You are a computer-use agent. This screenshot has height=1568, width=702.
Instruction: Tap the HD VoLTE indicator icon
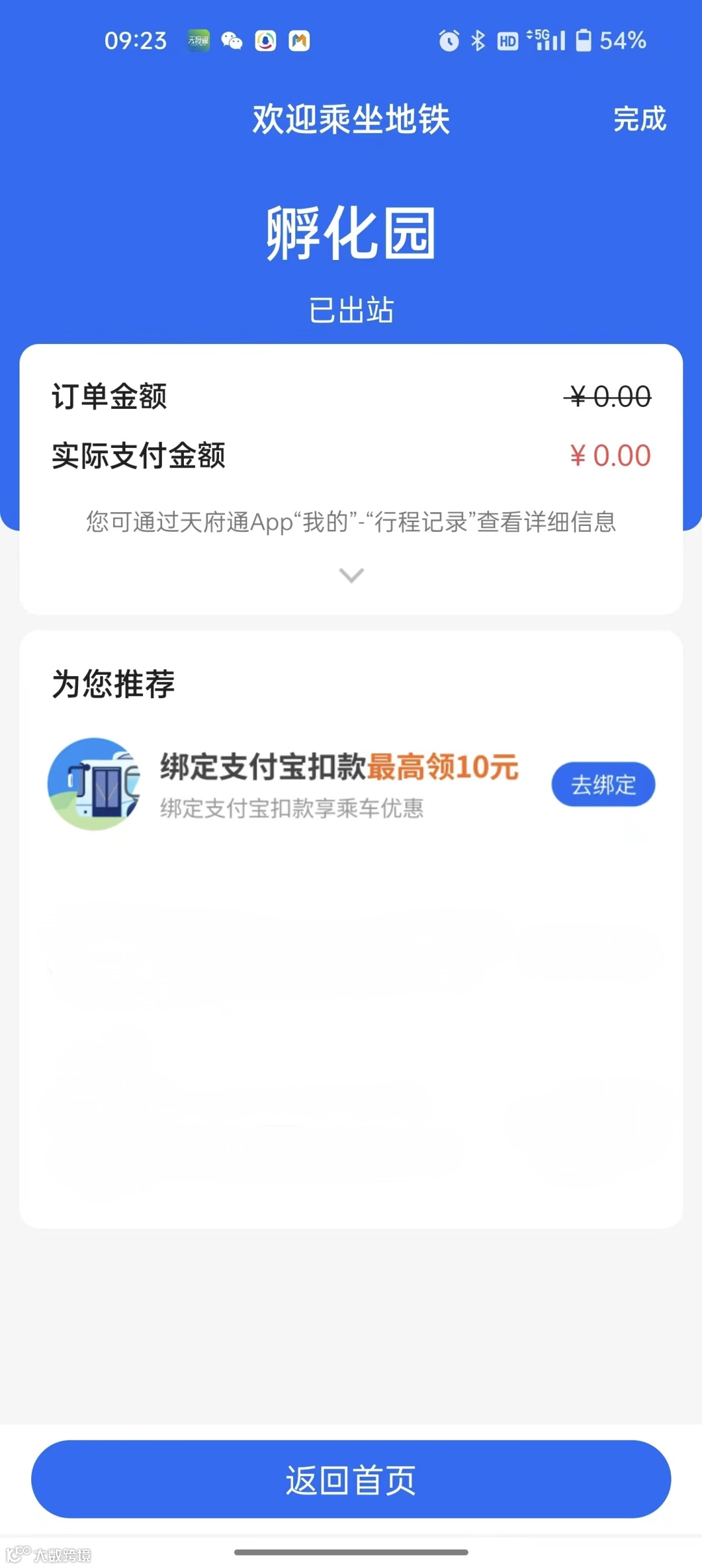[508, 41]
